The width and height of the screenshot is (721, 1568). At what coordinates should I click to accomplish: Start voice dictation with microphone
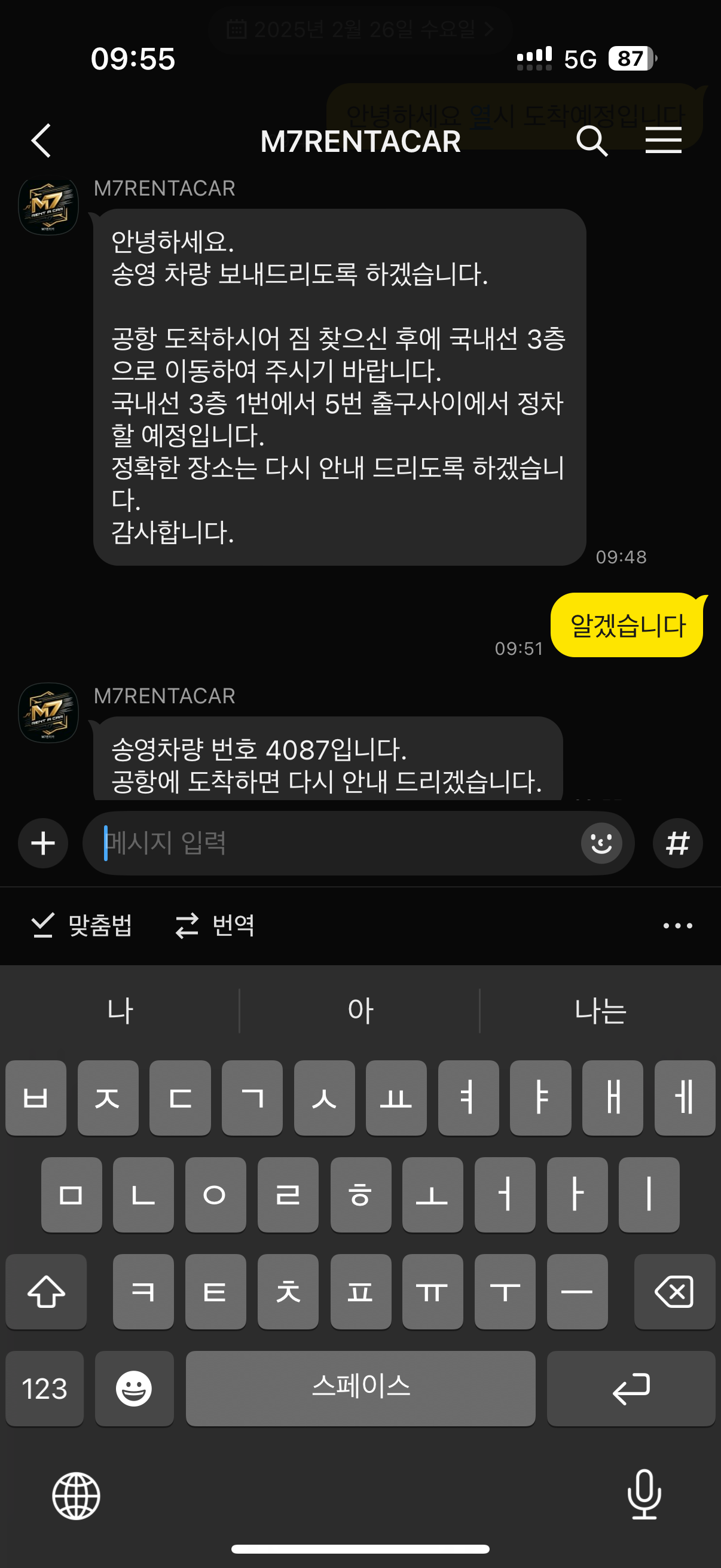pos(644,1495)
